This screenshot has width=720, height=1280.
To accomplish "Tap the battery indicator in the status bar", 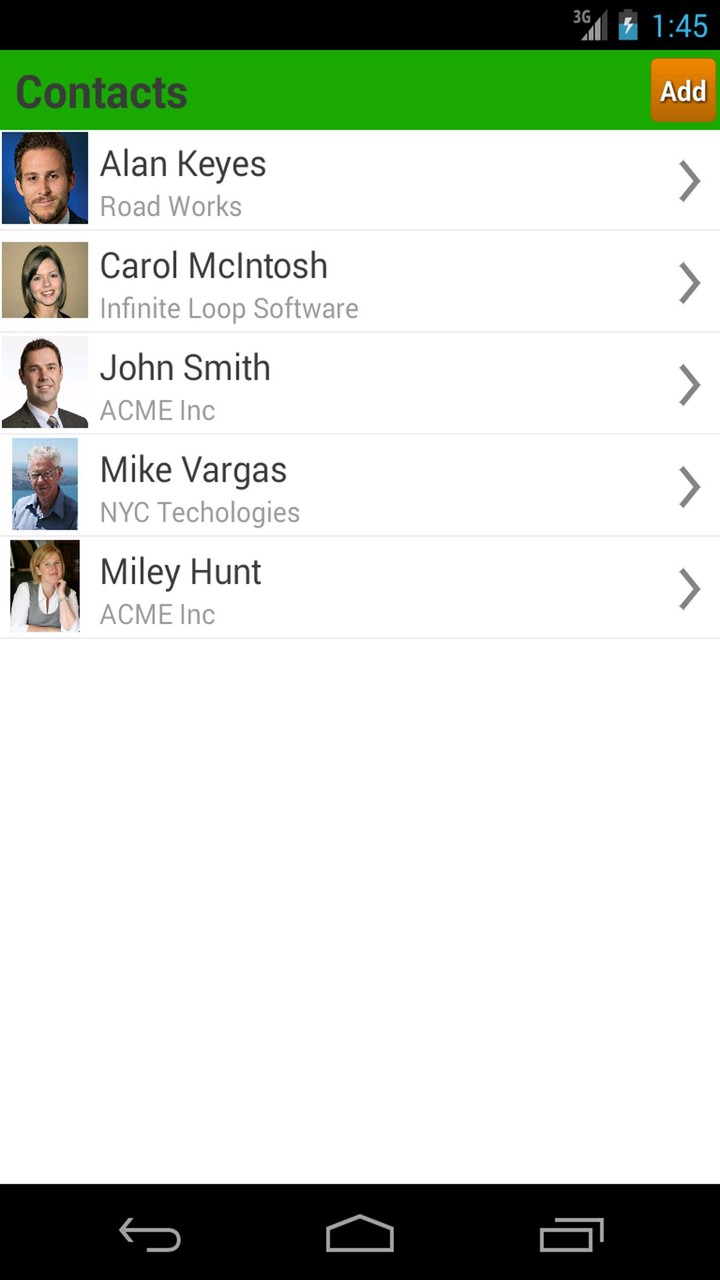I will (x=629, y=25).
